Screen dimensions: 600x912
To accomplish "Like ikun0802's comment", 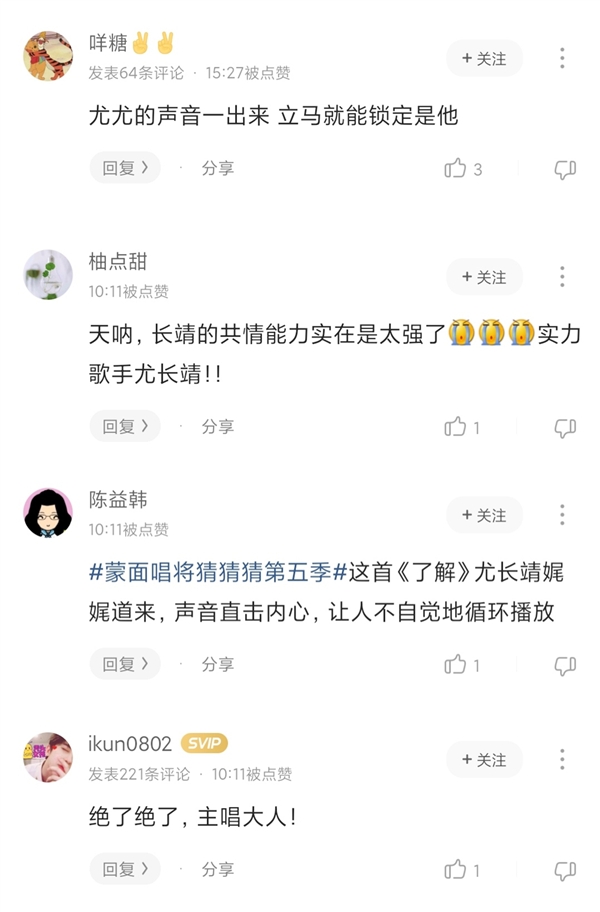I will [456, 869].
